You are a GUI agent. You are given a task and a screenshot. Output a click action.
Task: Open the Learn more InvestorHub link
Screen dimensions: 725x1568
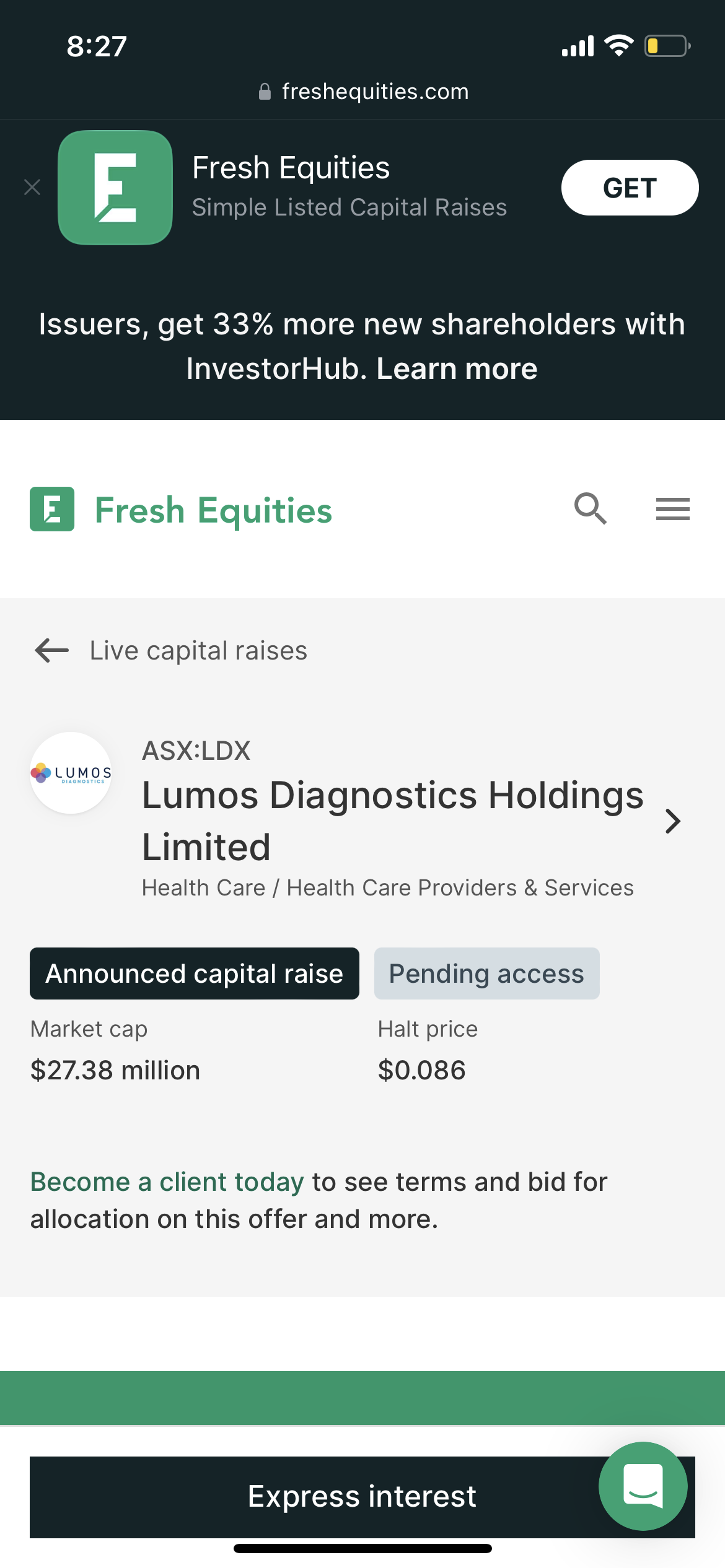click(457, 369)
